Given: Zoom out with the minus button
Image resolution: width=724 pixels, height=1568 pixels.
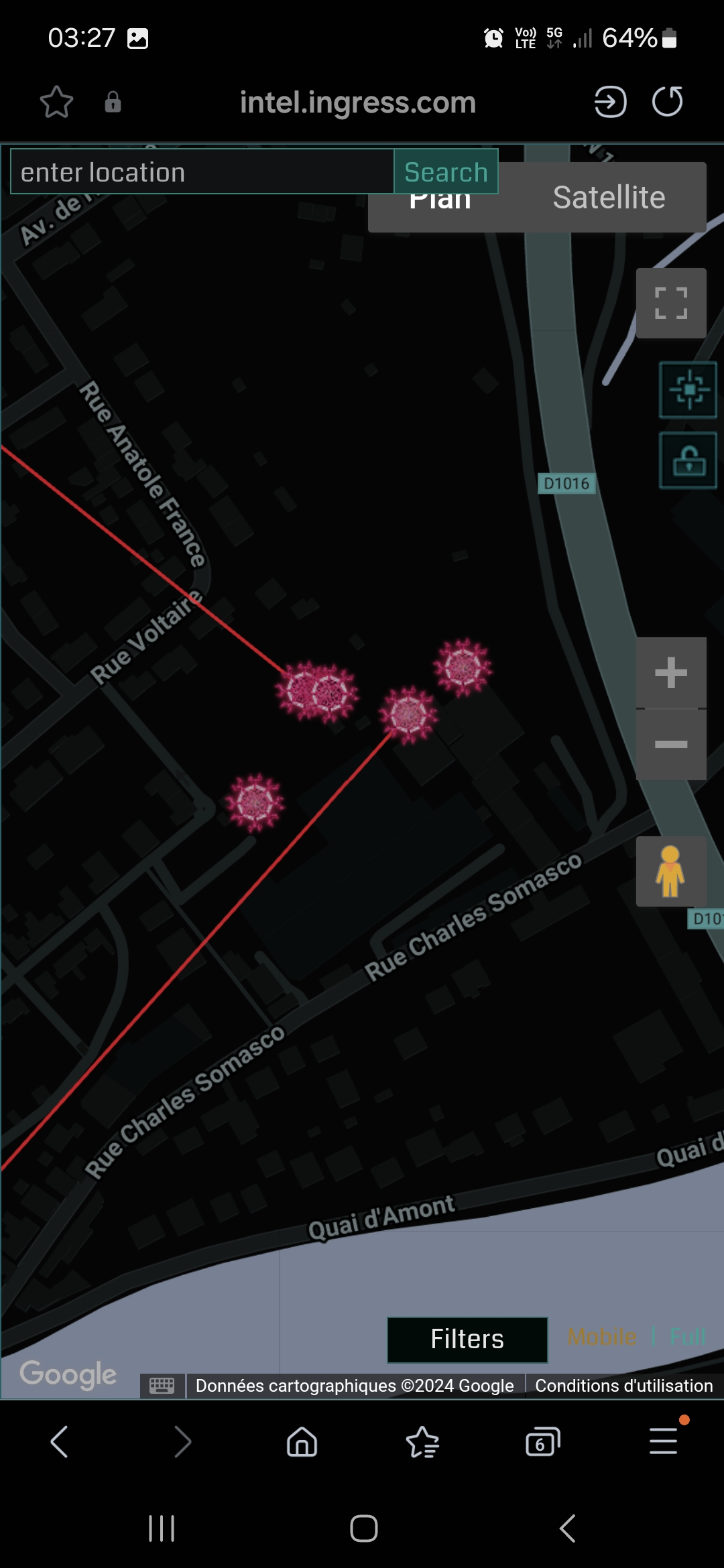Looking at the screenshot, I should tap(670, 744).
